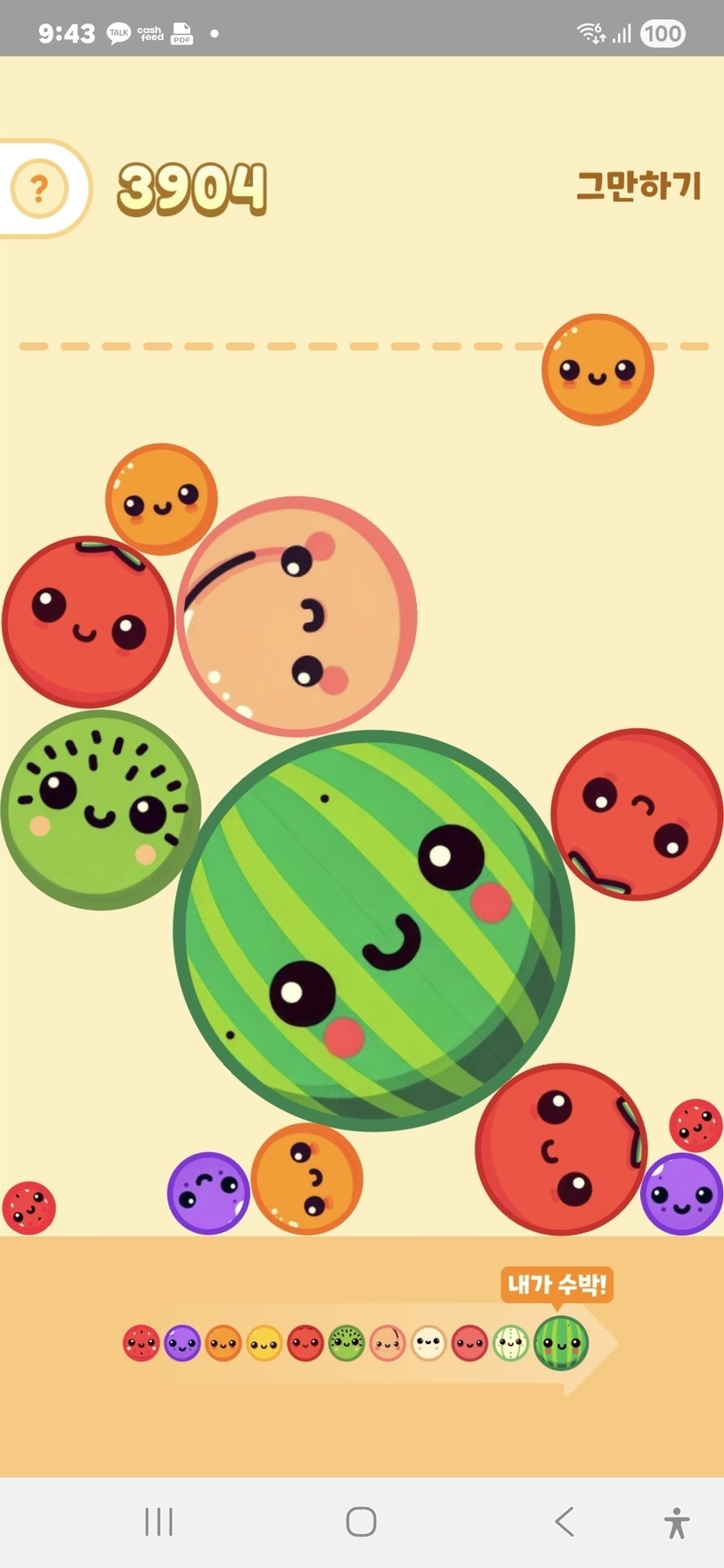Open the question mark help button

tap(39, 188)
